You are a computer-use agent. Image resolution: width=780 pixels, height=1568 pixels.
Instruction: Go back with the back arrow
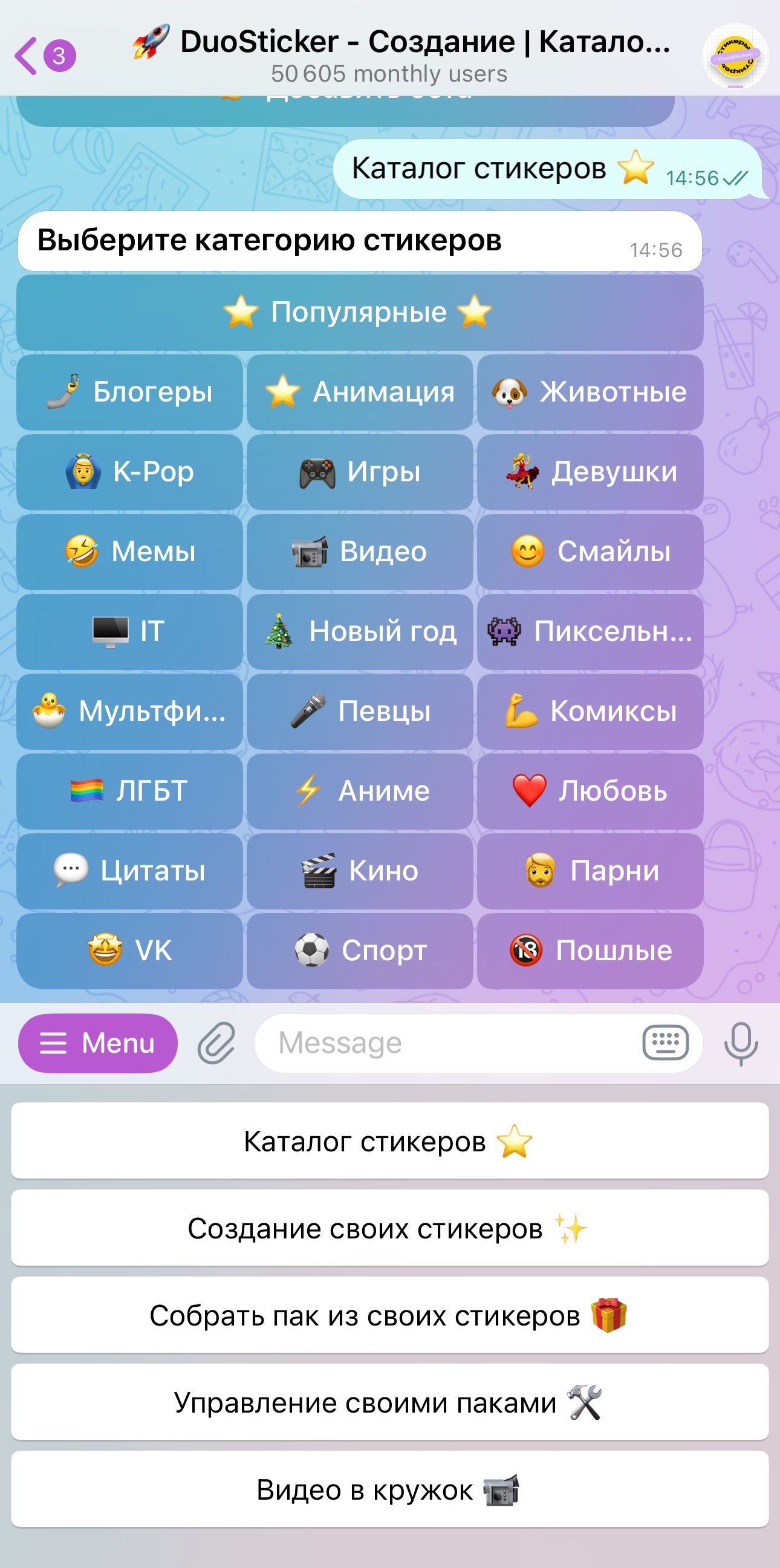(25, 56)
